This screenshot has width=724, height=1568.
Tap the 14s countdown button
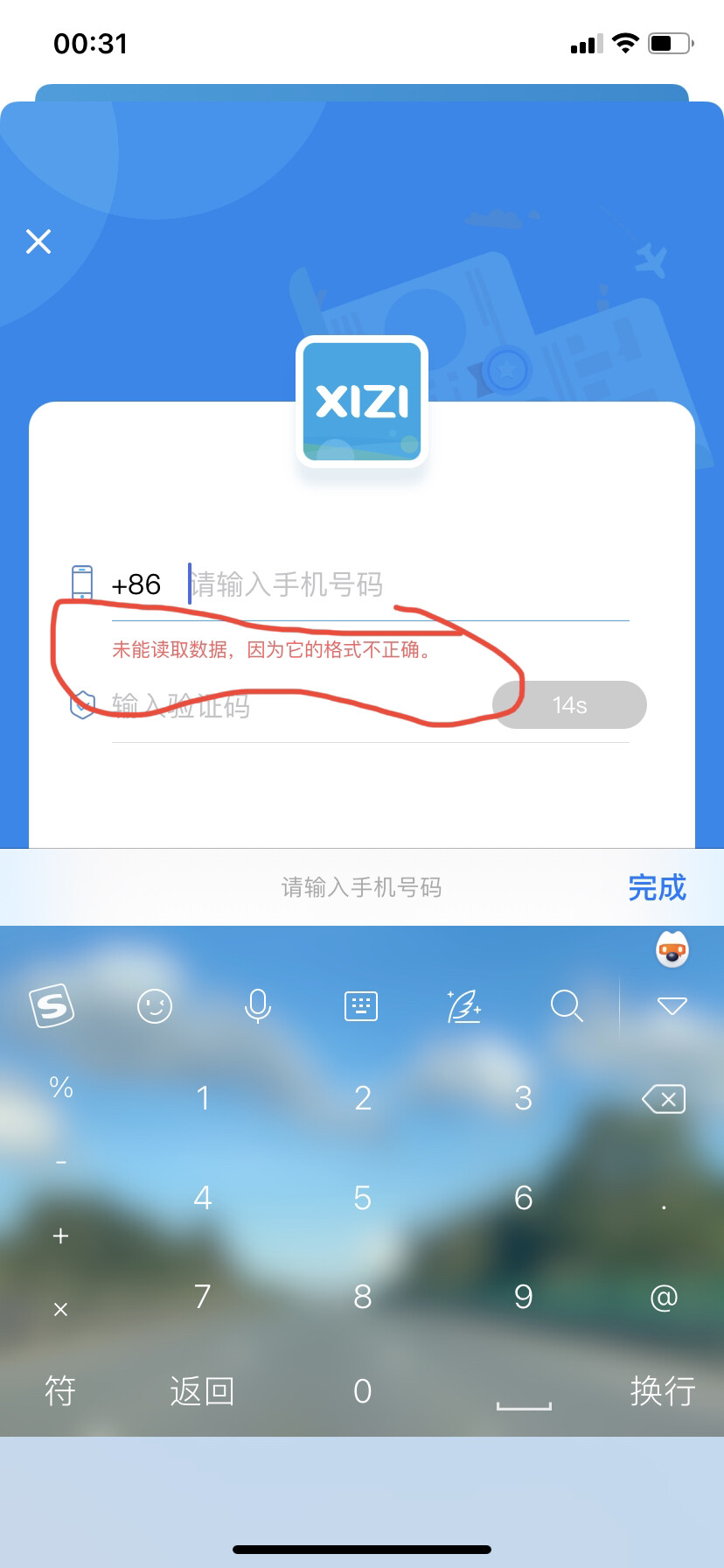(x=569, y=705)
